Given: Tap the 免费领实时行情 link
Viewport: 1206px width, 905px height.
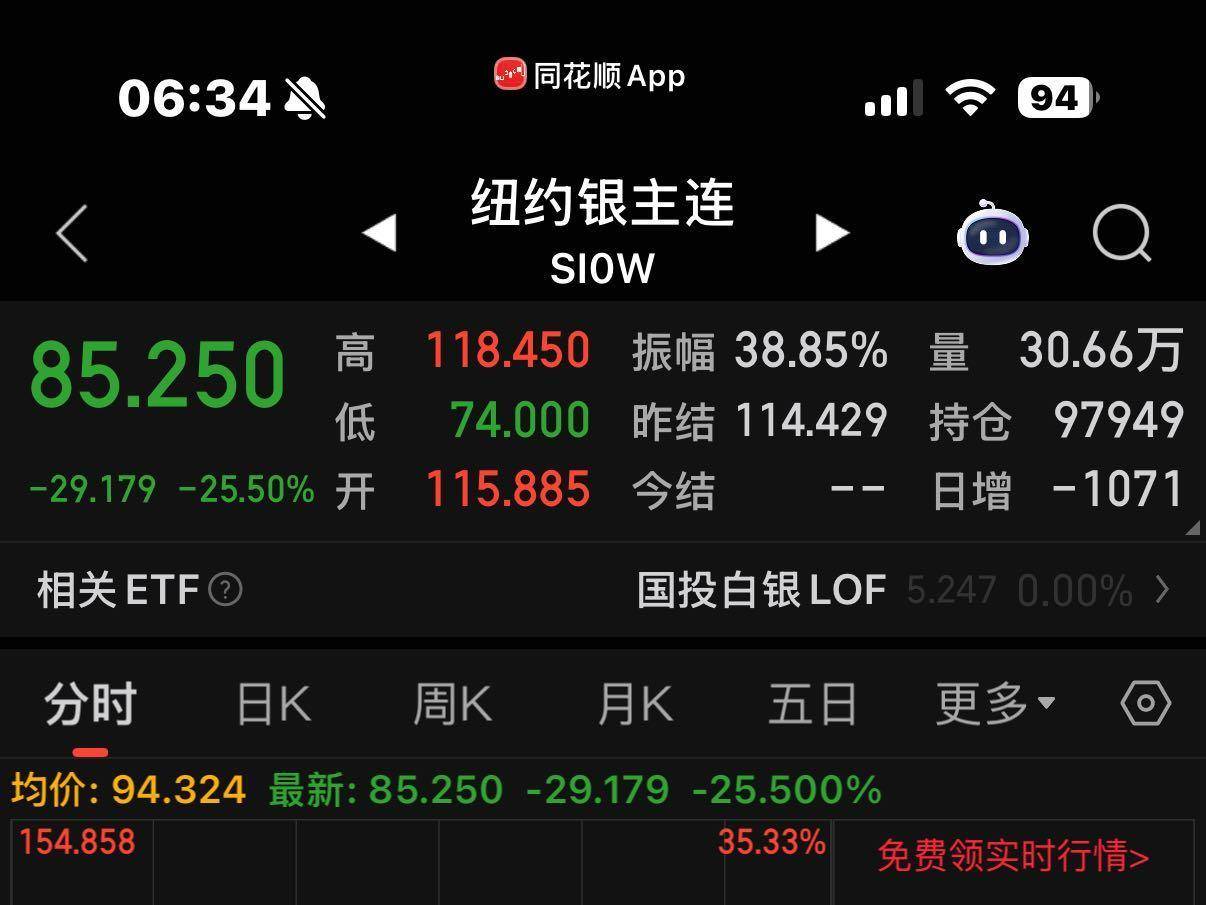Looking at the screenshot, I should [x=1012, y=857].
